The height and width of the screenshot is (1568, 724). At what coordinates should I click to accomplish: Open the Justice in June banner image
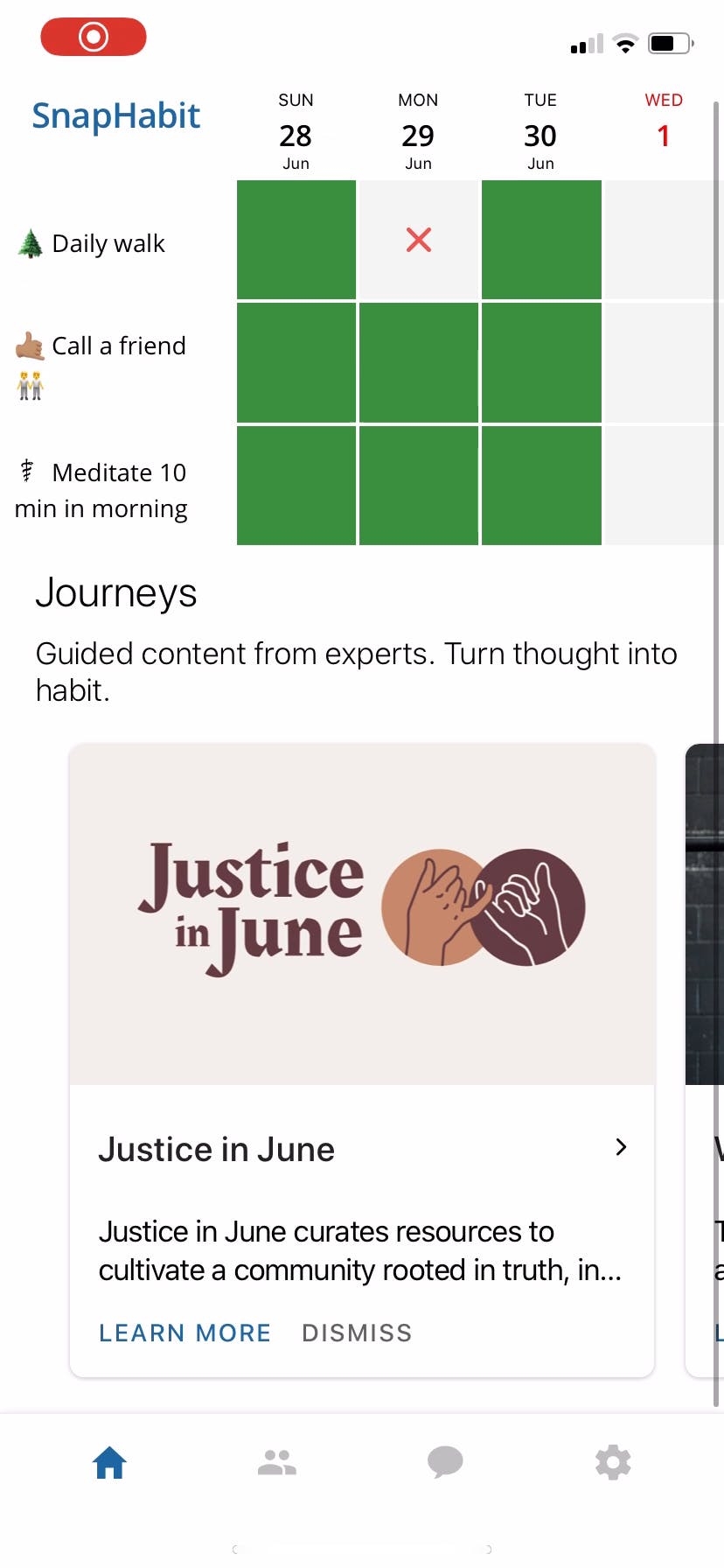point(362,914)
